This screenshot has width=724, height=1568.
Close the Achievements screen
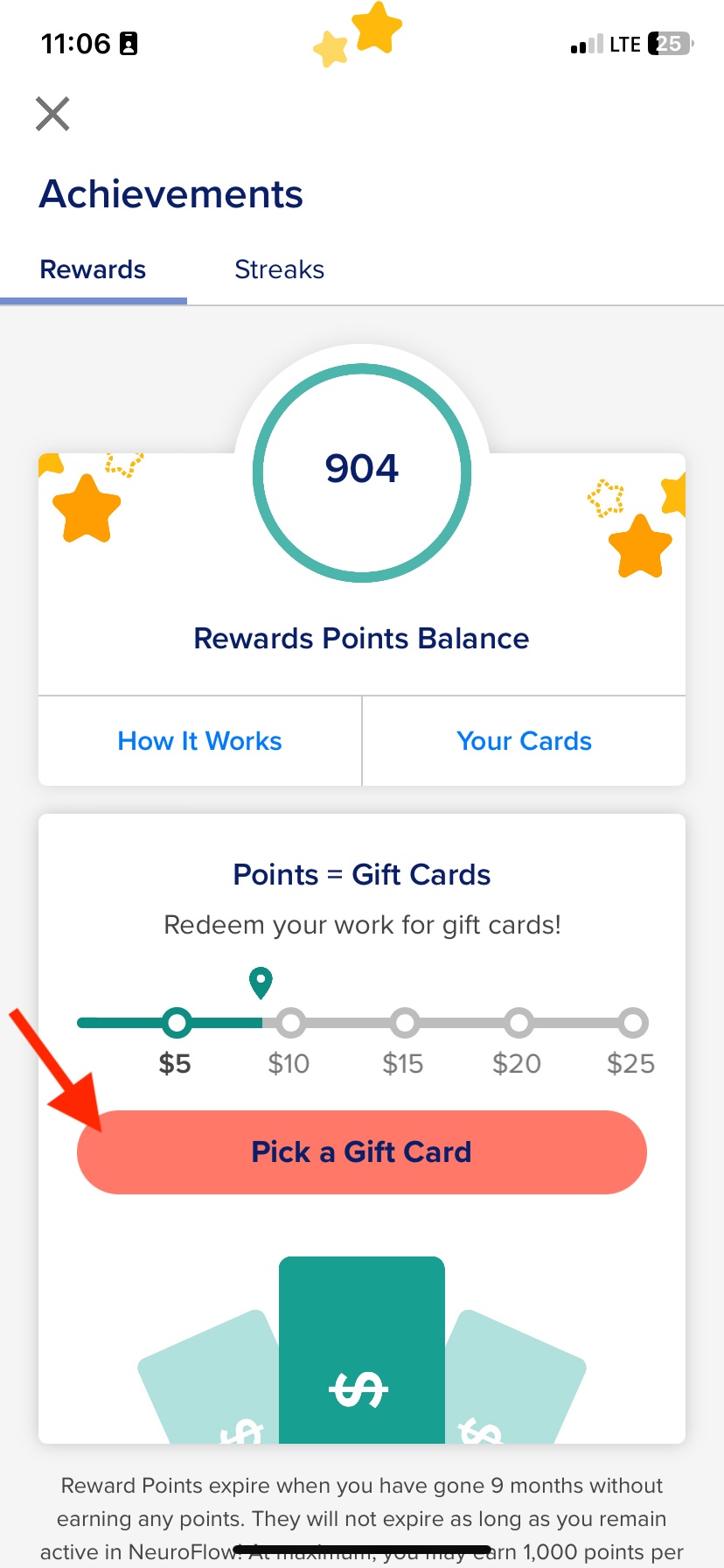click(x=52, y=114)
